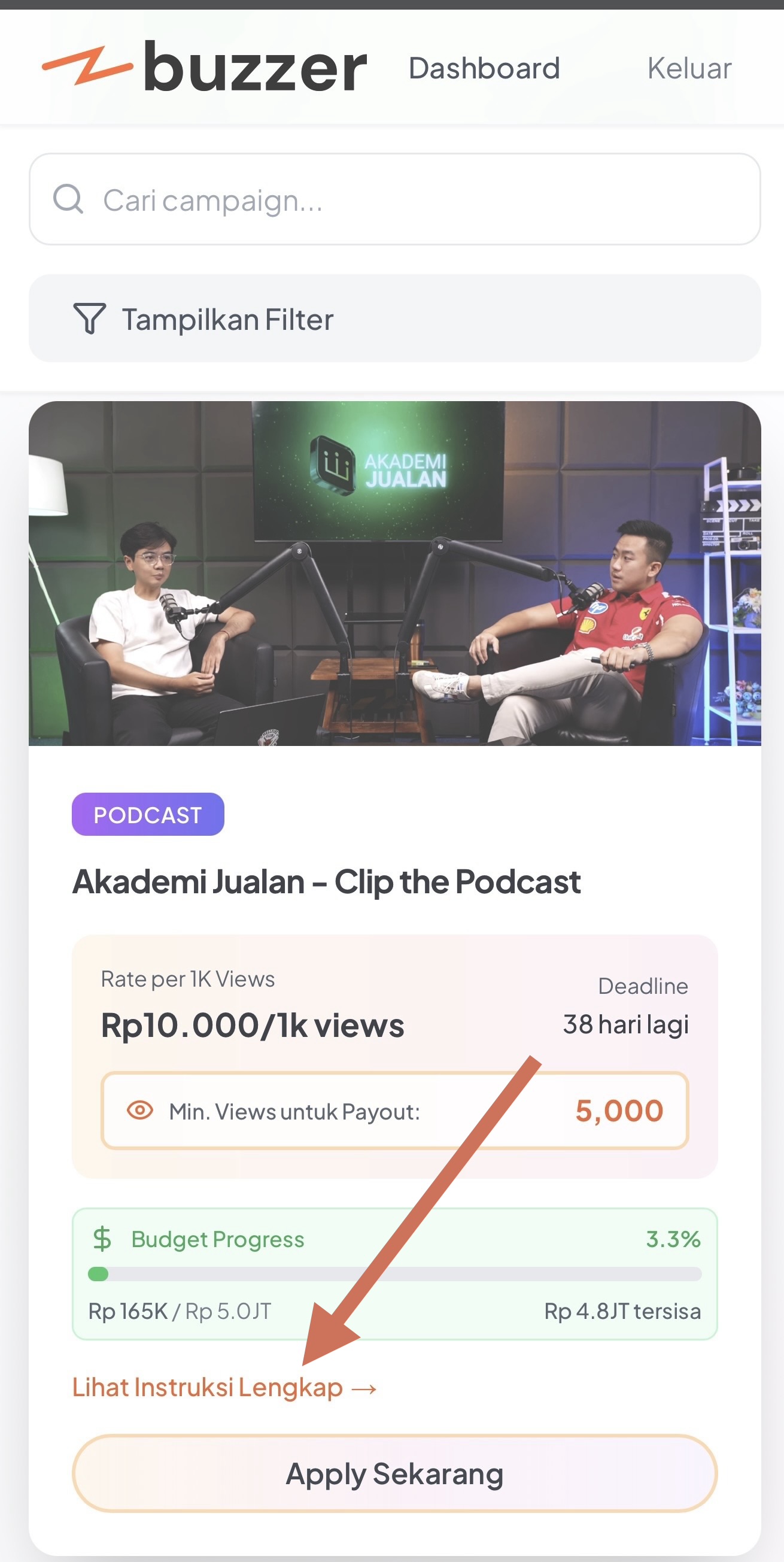This screenshot has height=1562, width=784.
Task: Apply to the campaign with Apply Sekarang
Action: (x=394, y=1474)
